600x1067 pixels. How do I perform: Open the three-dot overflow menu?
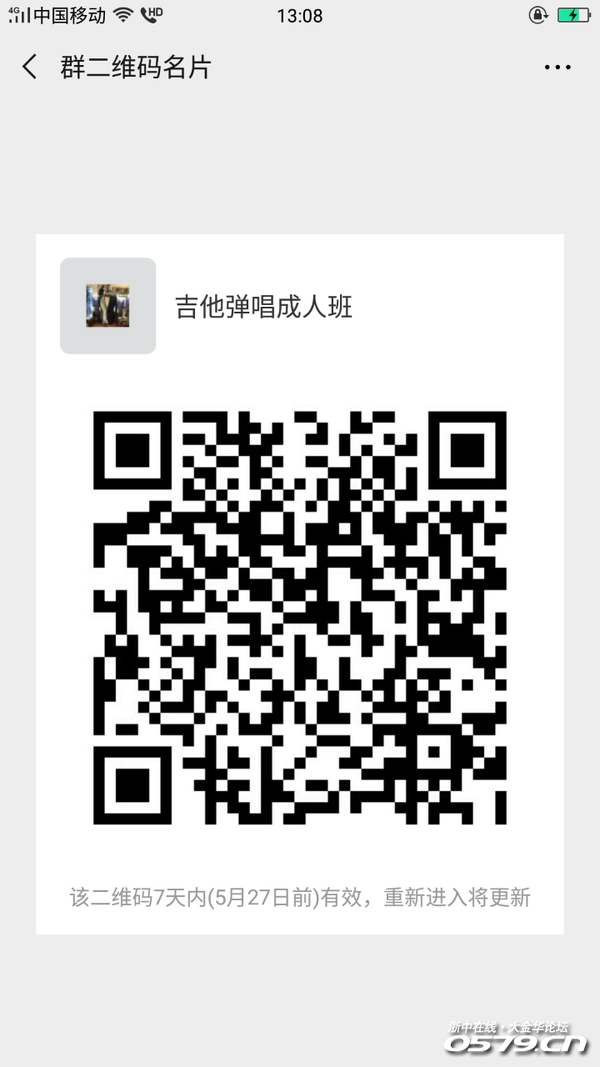[x=557, y=68]
